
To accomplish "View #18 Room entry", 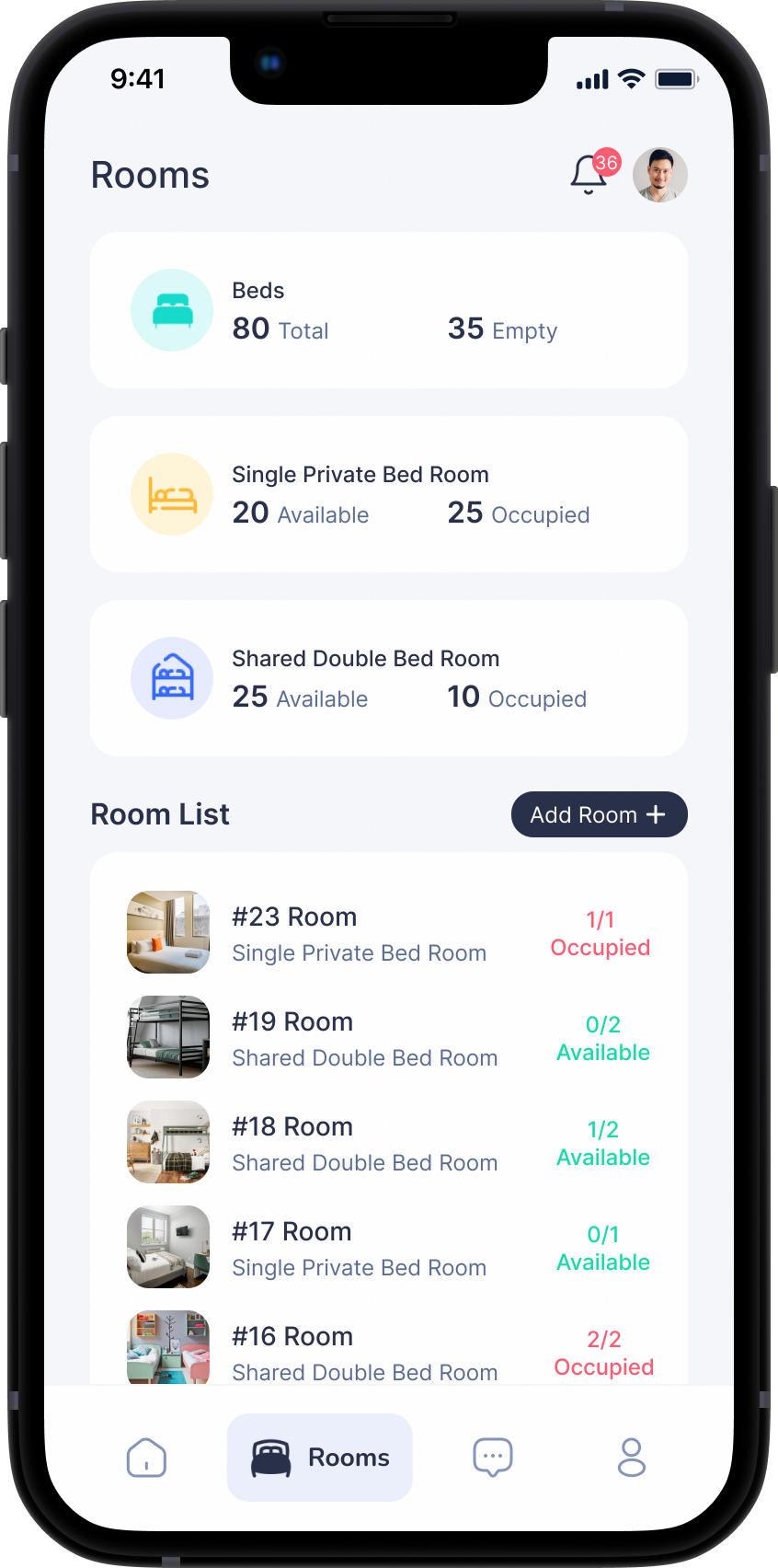I will 388,1143.
